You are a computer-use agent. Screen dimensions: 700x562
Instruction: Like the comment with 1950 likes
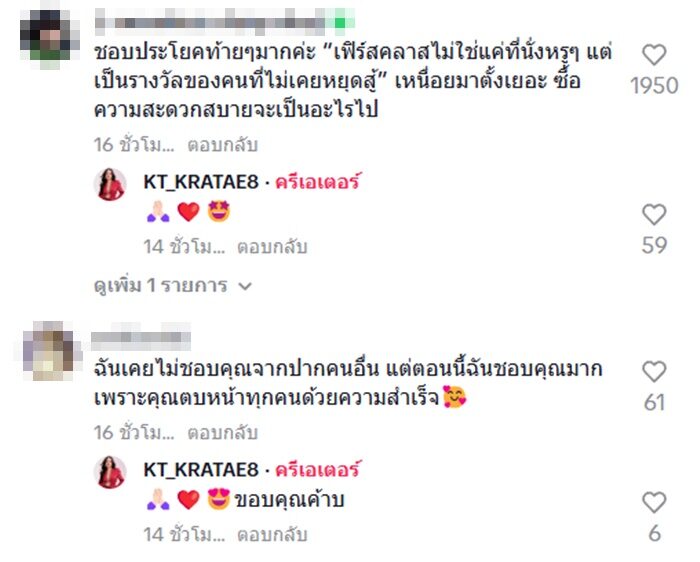pos(654,56)
